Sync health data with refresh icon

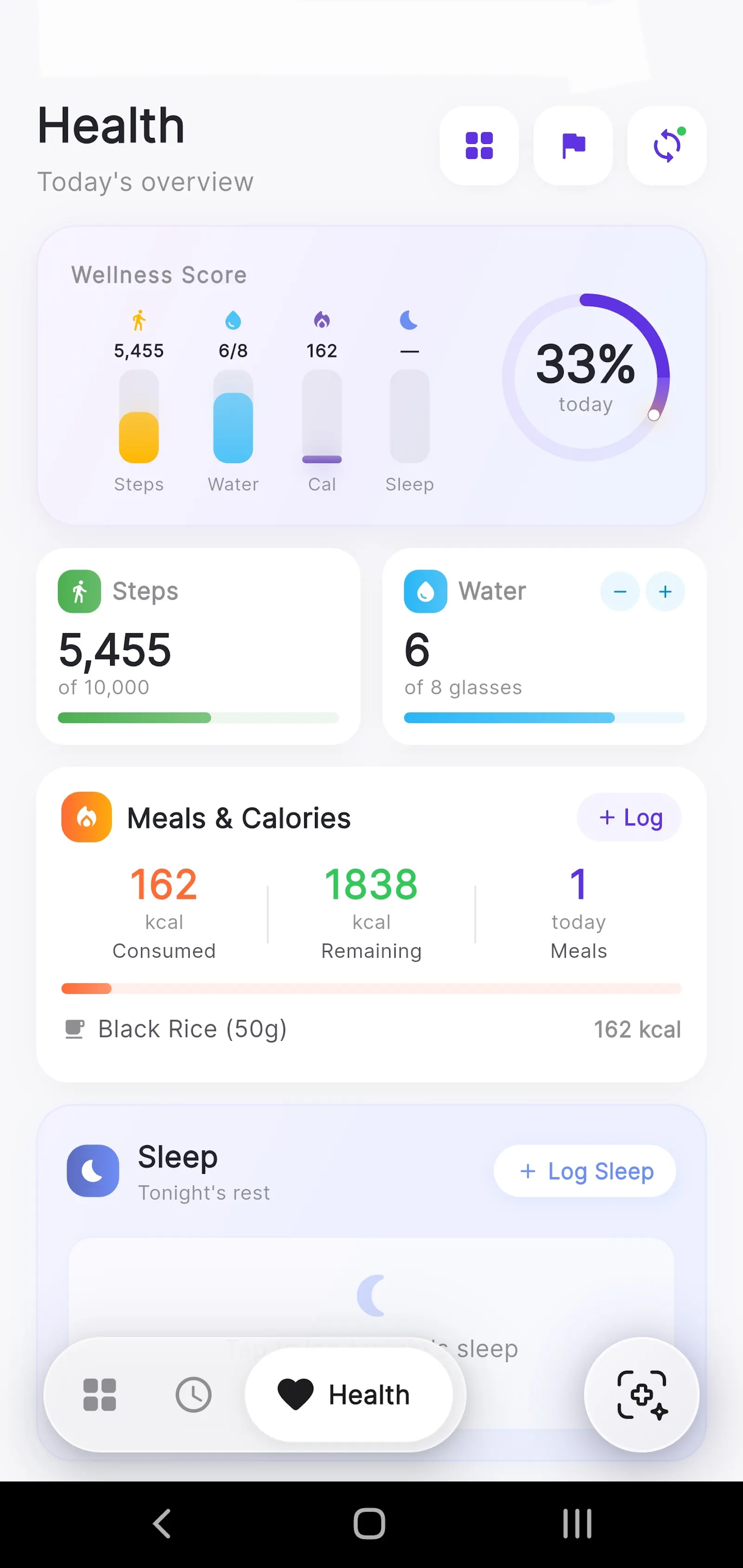click(667, 145)
